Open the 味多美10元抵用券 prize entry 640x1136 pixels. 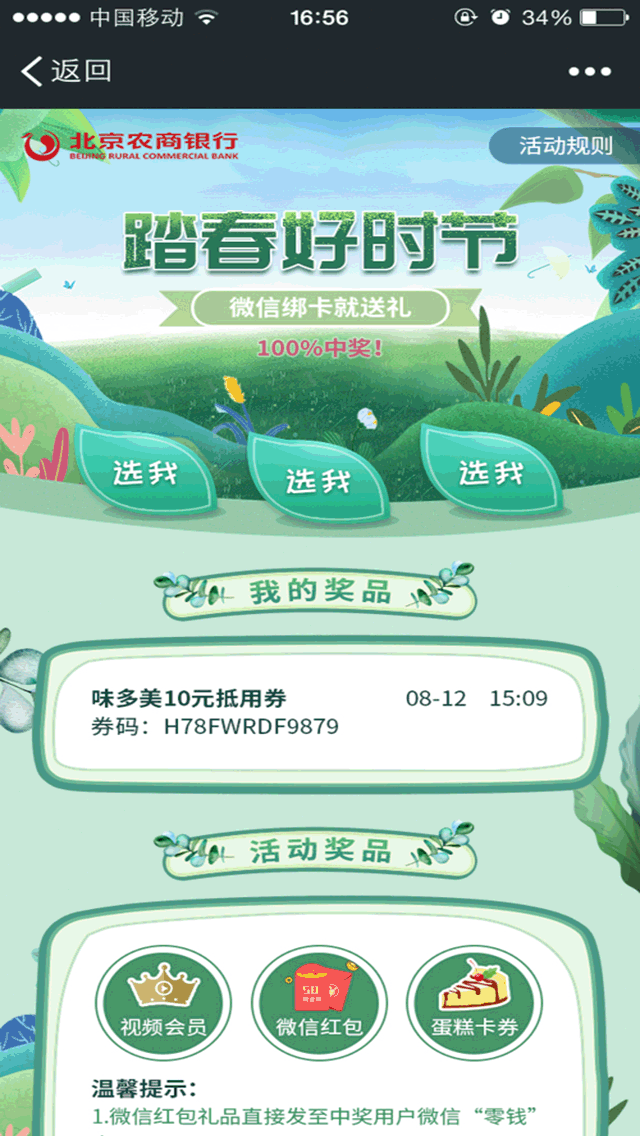point(319,712)
